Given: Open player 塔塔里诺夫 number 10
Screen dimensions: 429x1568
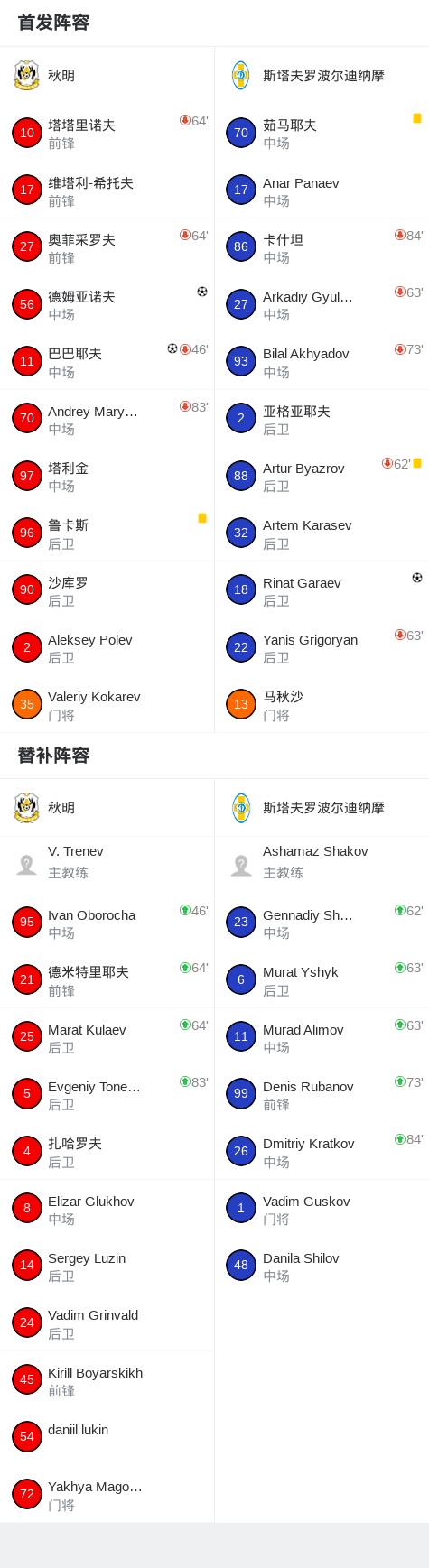Looking at the screenshot, I should pyautogui.click(x=107, y=133).
